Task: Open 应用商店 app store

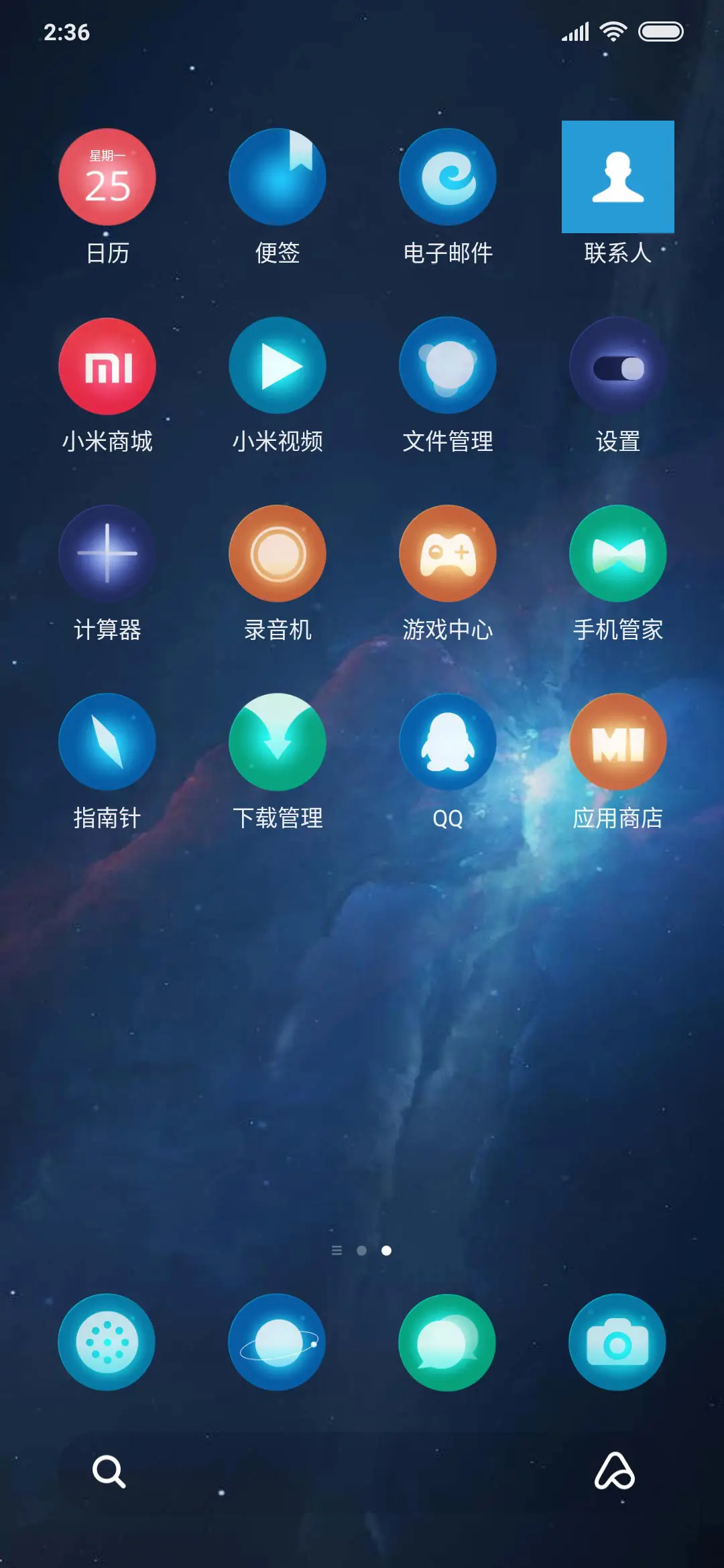Action: pos(617,742)
